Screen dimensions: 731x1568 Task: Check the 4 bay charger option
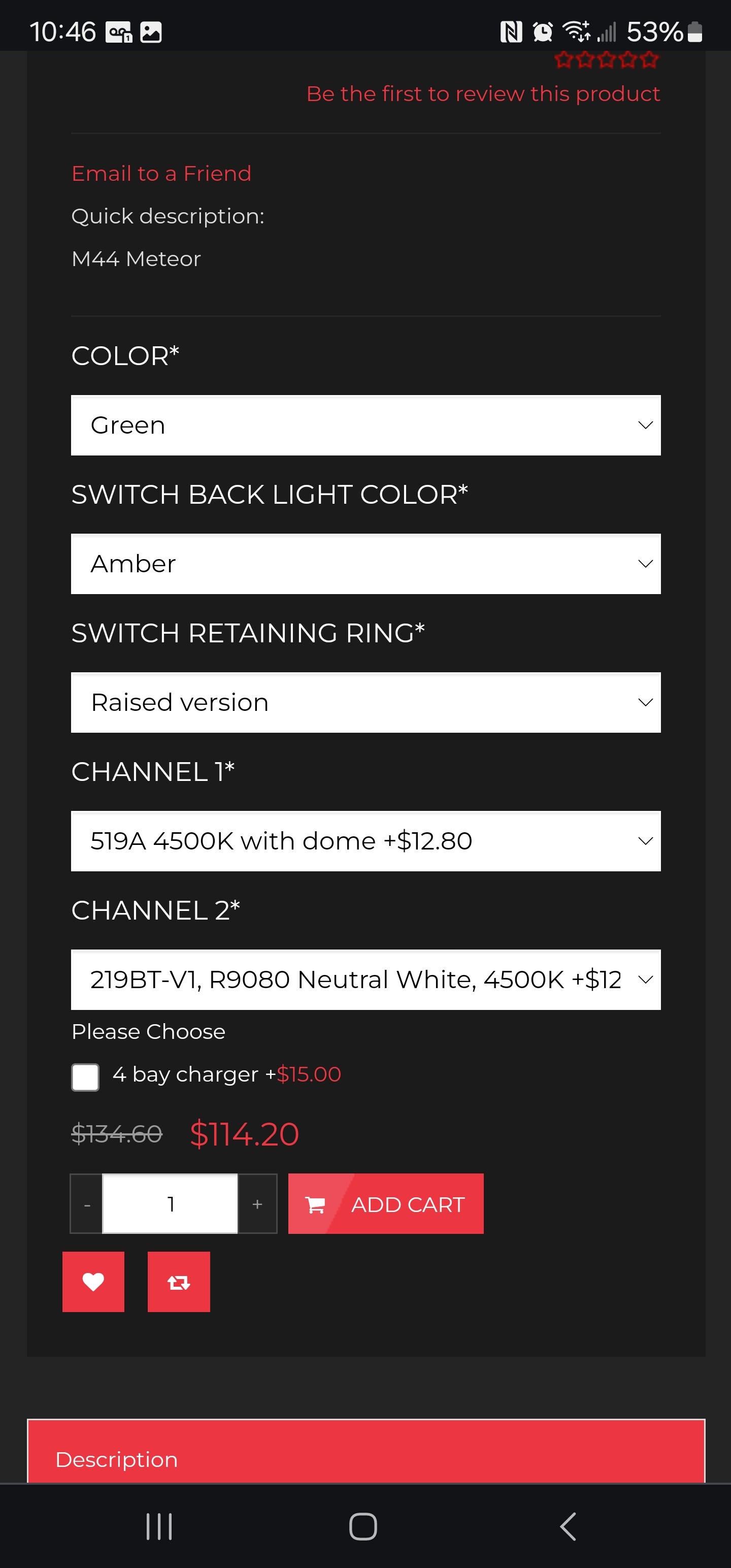[85, 1077]
